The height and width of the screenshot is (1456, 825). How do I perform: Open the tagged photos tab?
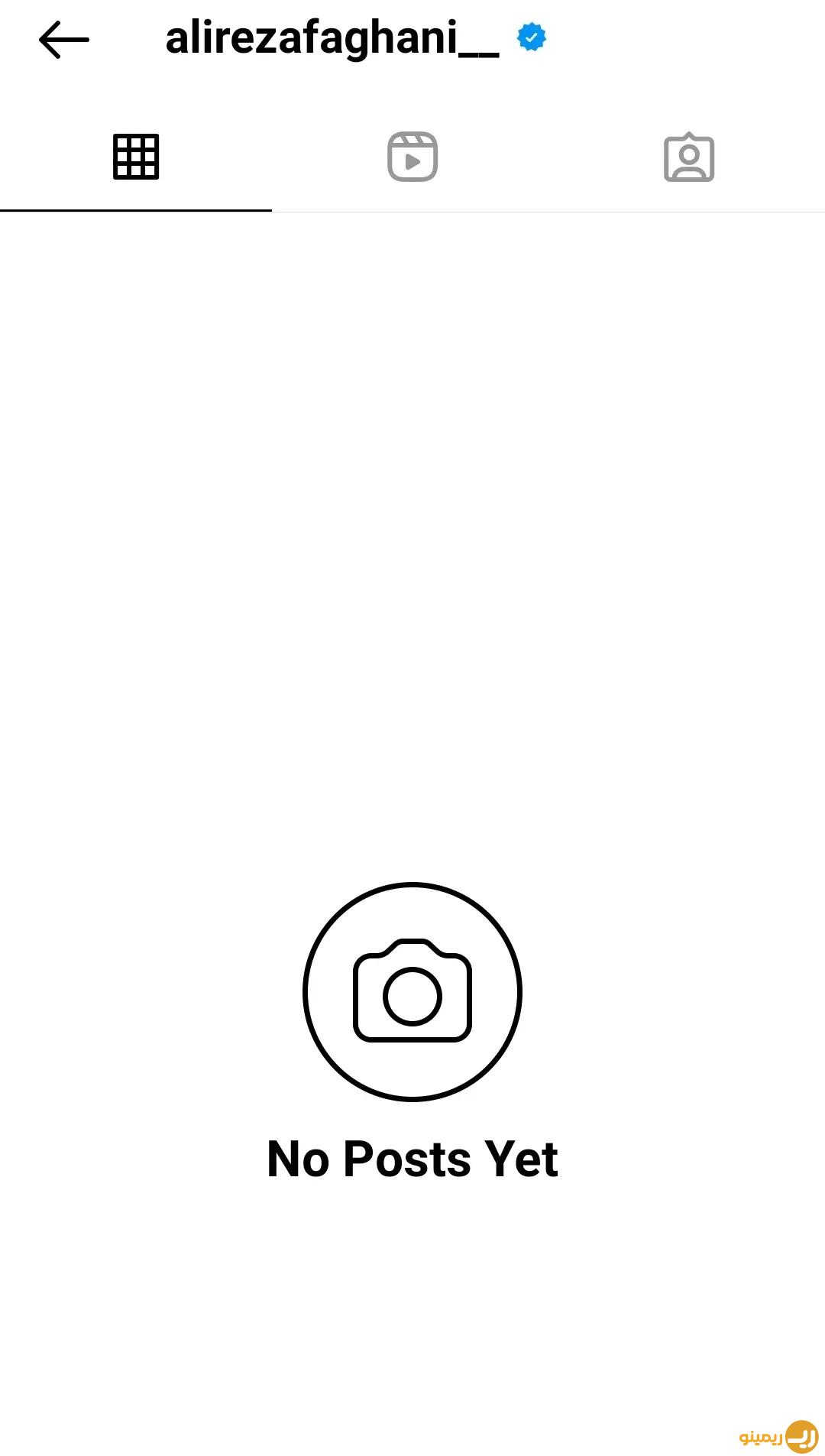tap(688, 157)
